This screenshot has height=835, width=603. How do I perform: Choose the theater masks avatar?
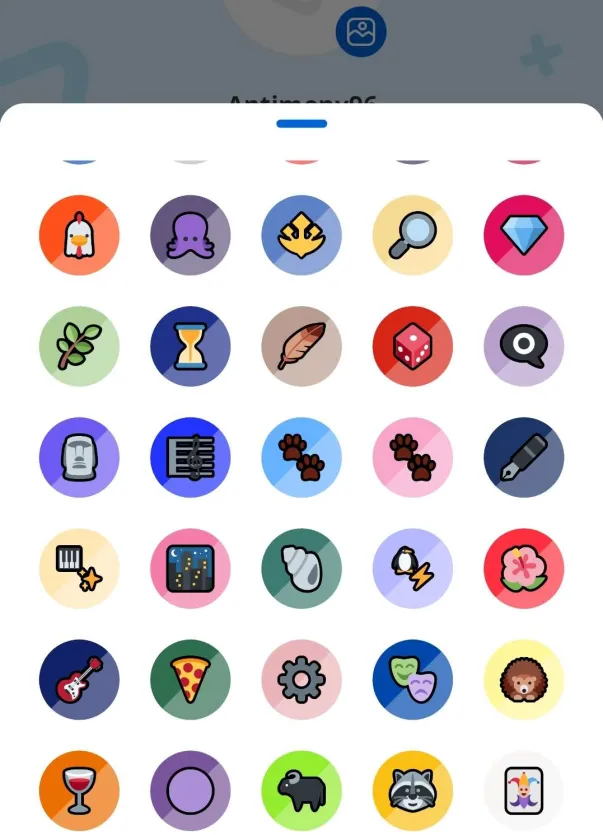pyautogui.click(x=412, y=679)
